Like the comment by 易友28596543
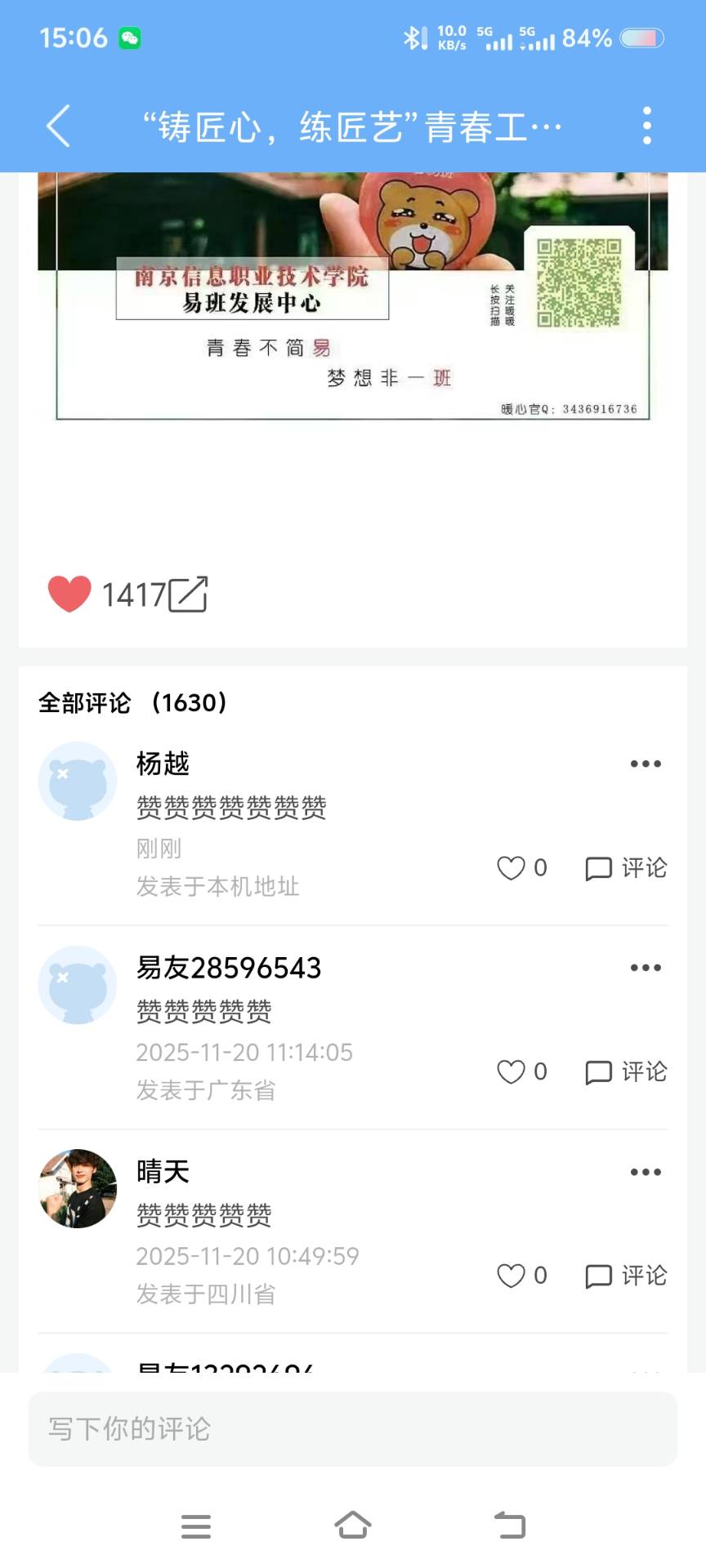706x1568 pixels. pos(522,1071)
